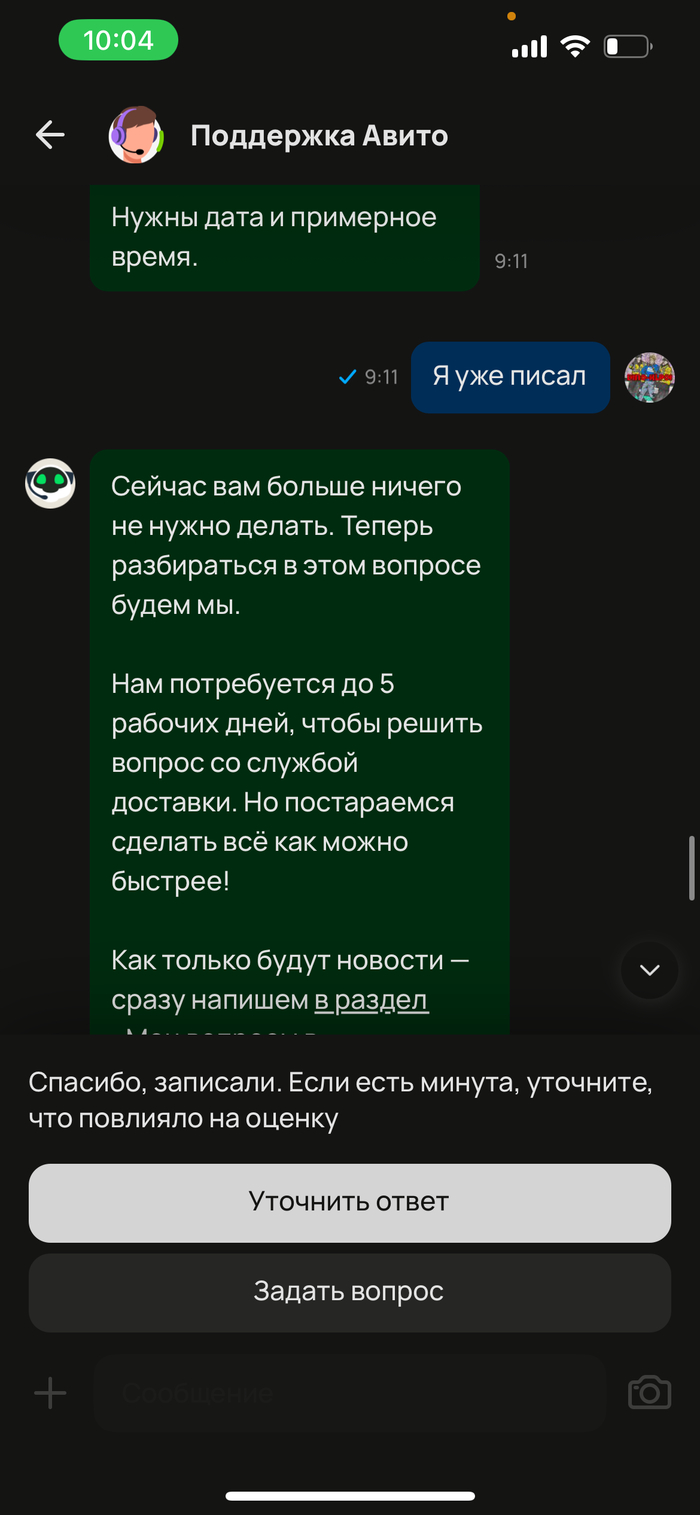This screenshot has width=700, height=1515.
Task: Jump to latest messages with down chevron
Action: point(650,969)
